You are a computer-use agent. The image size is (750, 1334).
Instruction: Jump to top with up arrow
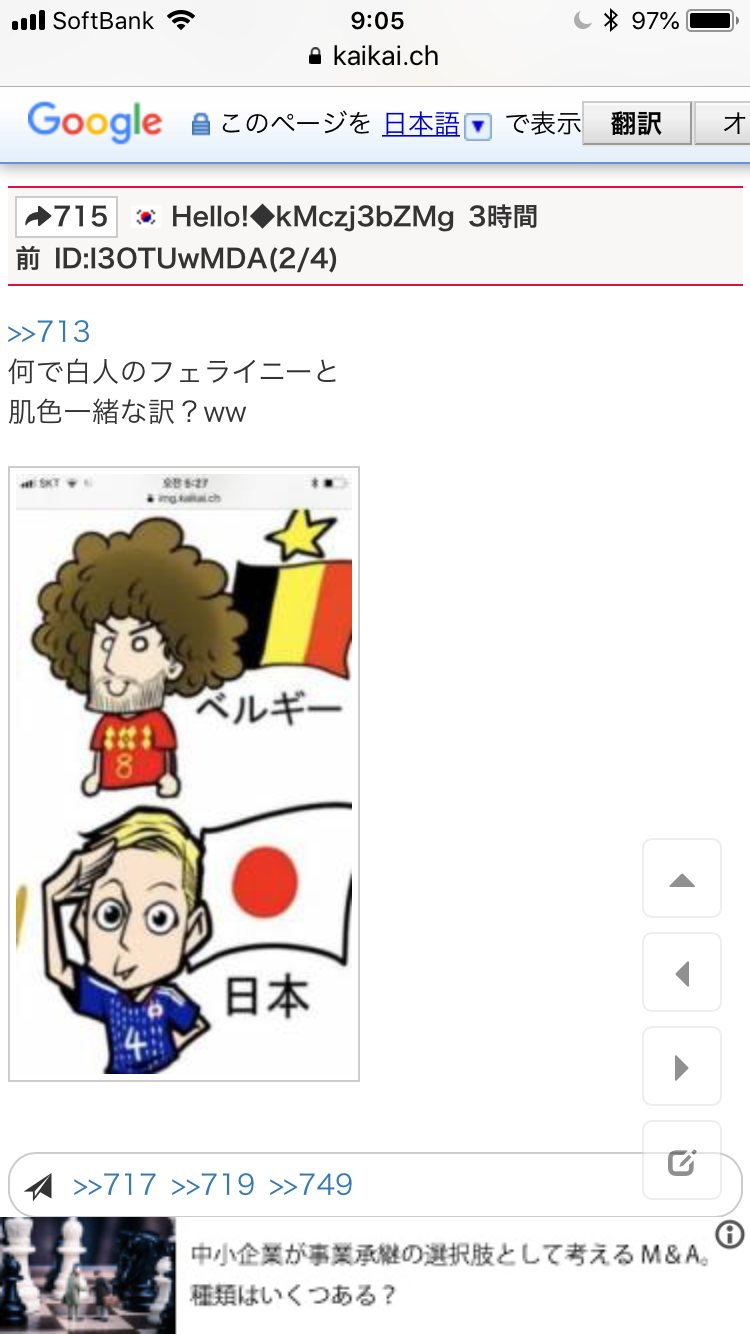click(681, 879)
